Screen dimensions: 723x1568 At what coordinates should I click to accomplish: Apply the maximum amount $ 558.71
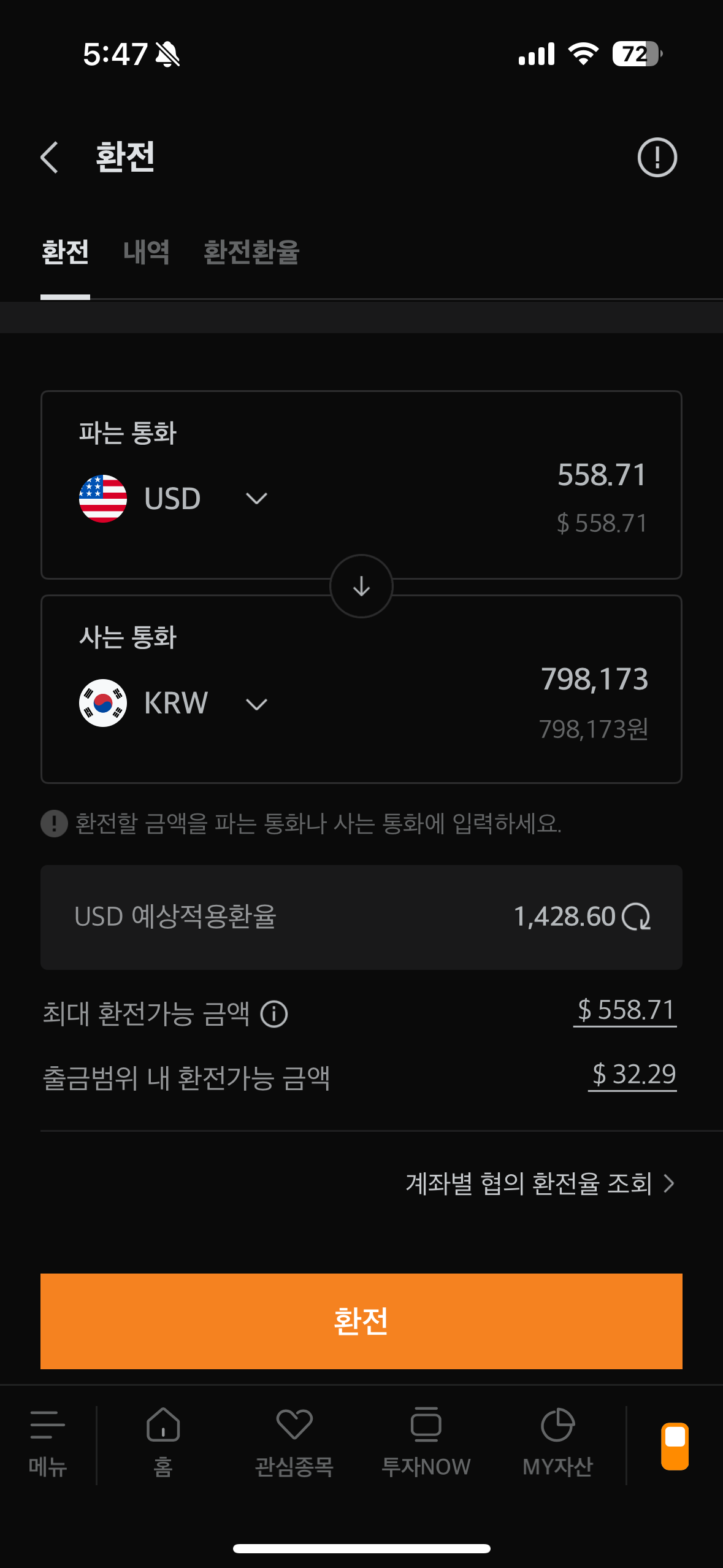pos(625,1010)
